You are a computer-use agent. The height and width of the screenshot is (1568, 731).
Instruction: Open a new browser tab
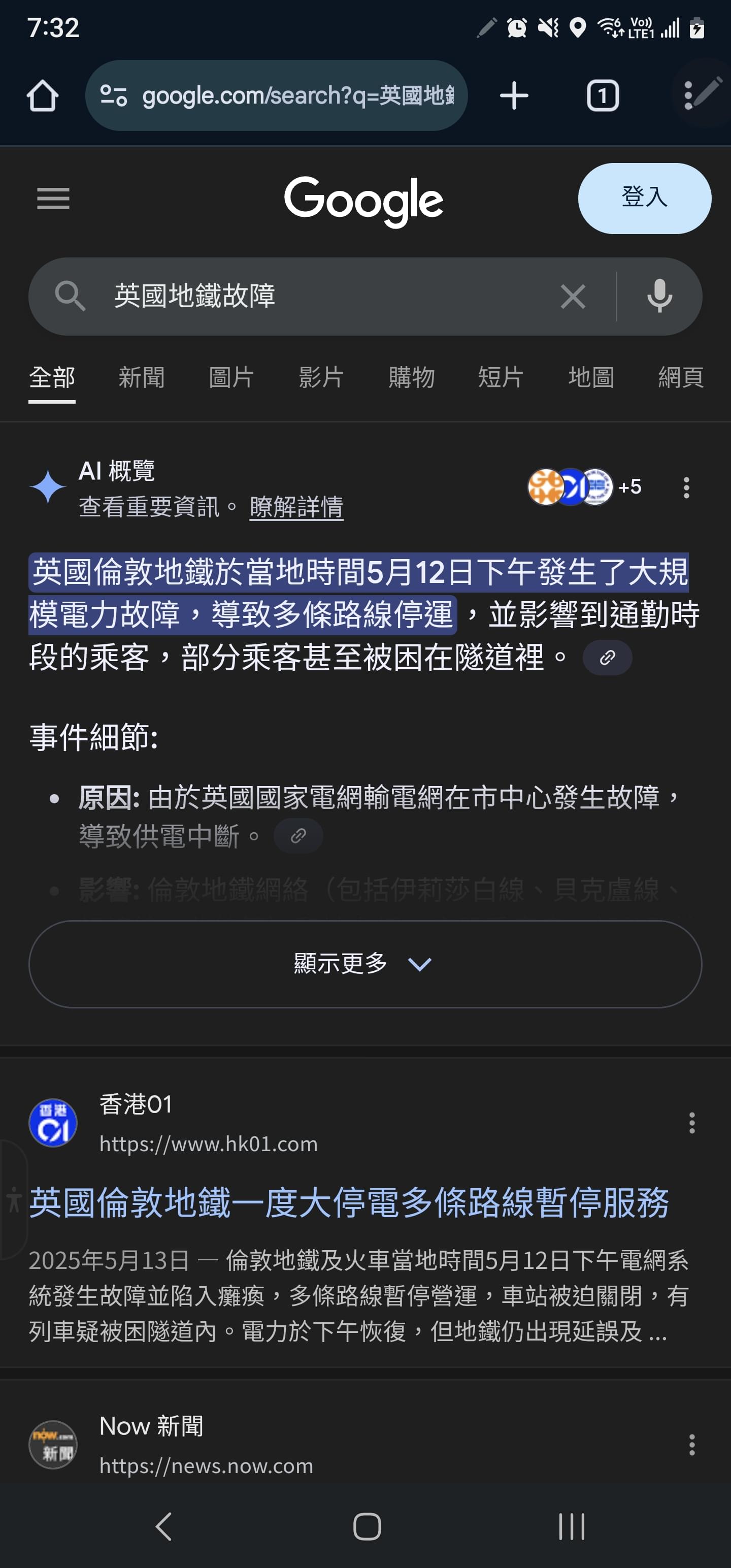pos(514,95)
